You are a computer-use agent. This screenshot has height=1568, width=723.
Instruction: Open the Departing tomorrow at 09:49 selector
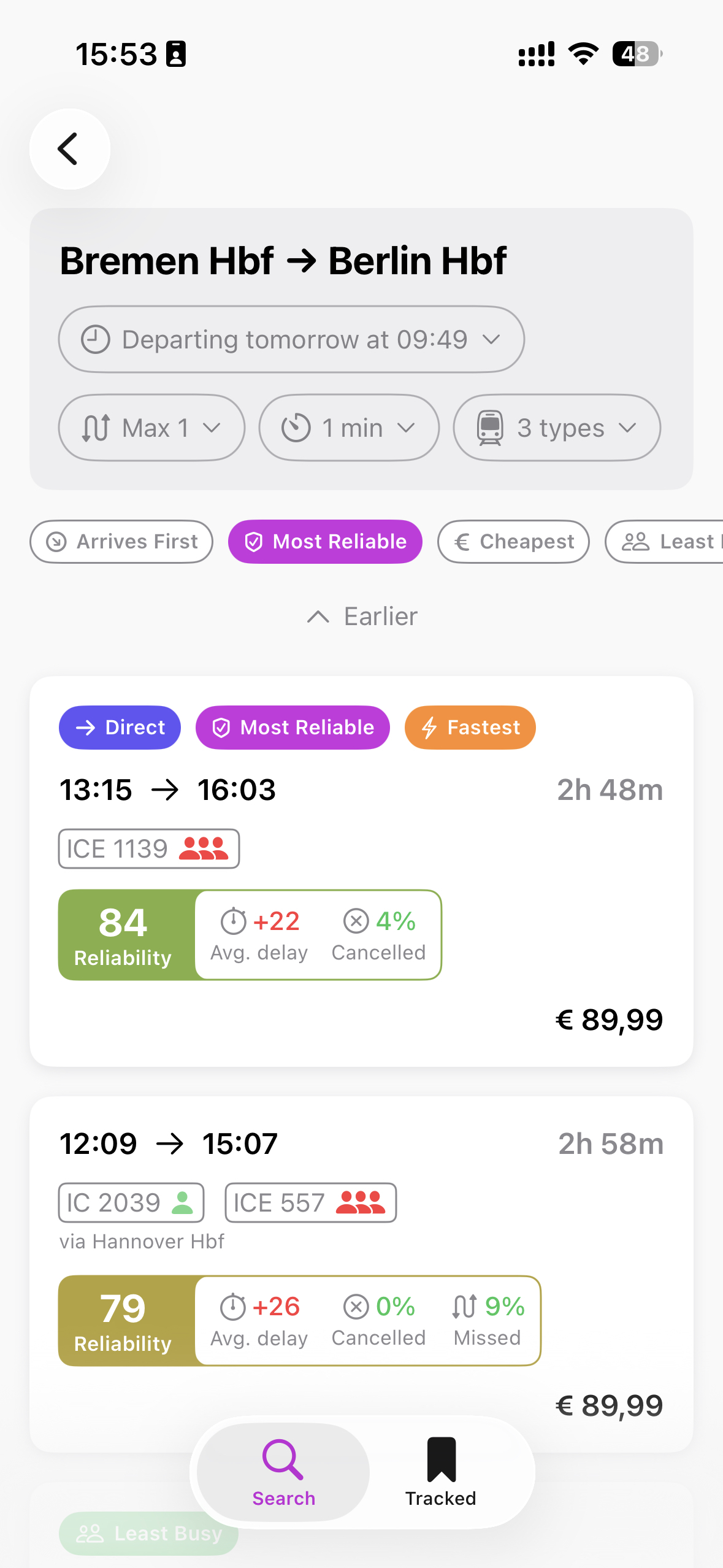(x=290, y=339)
